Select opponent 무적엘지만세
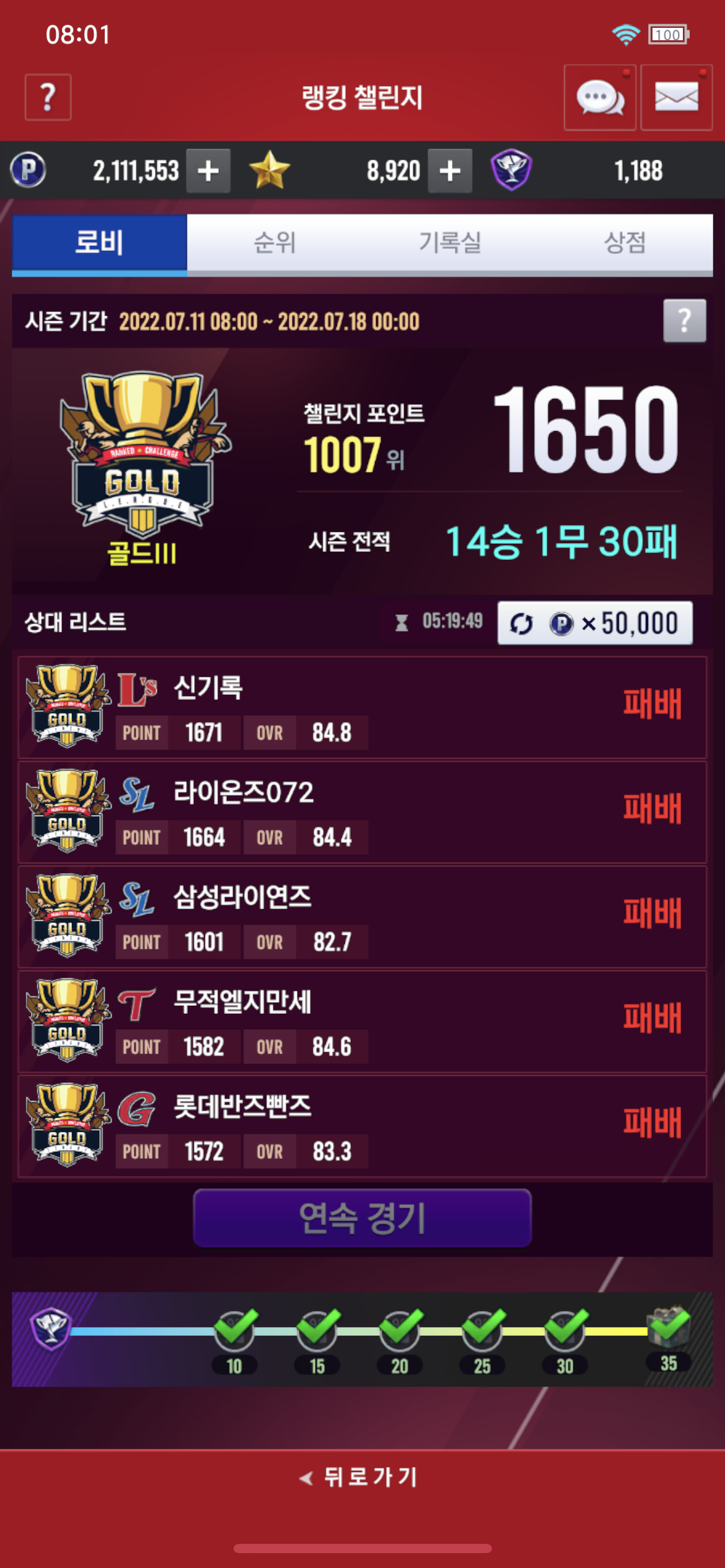This screenshot has height=1568, width=725. (x=362, y=1021)
